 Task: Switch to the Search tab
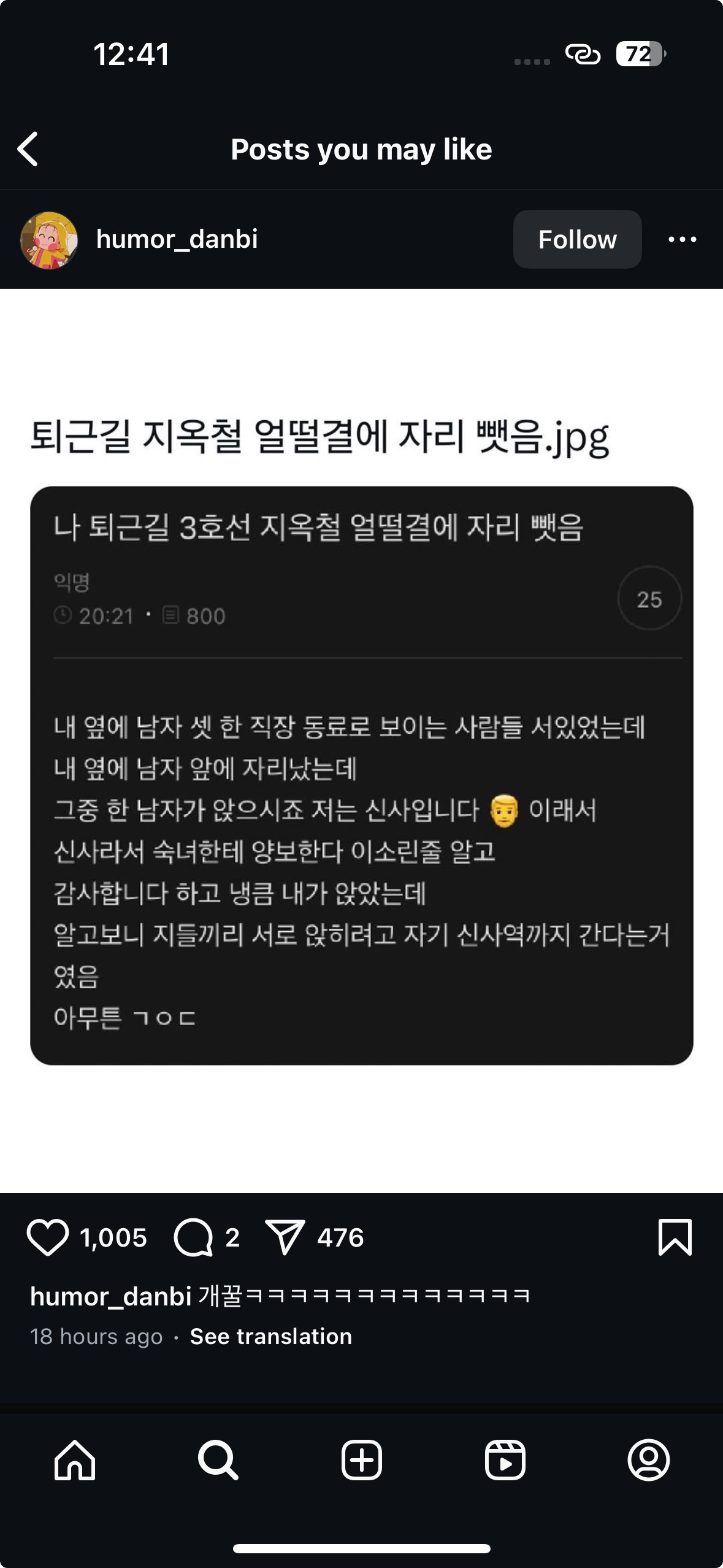218,1460
